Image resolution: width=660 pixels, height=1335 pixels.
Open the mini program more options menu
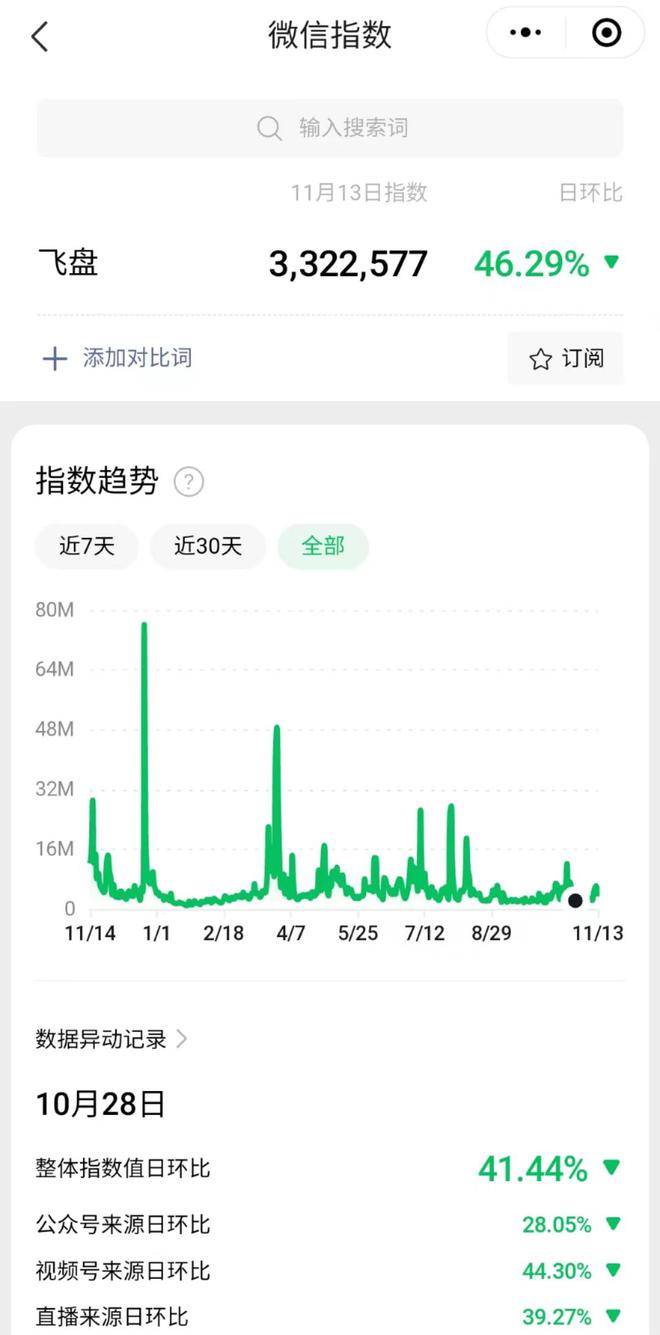coord(526,33)
